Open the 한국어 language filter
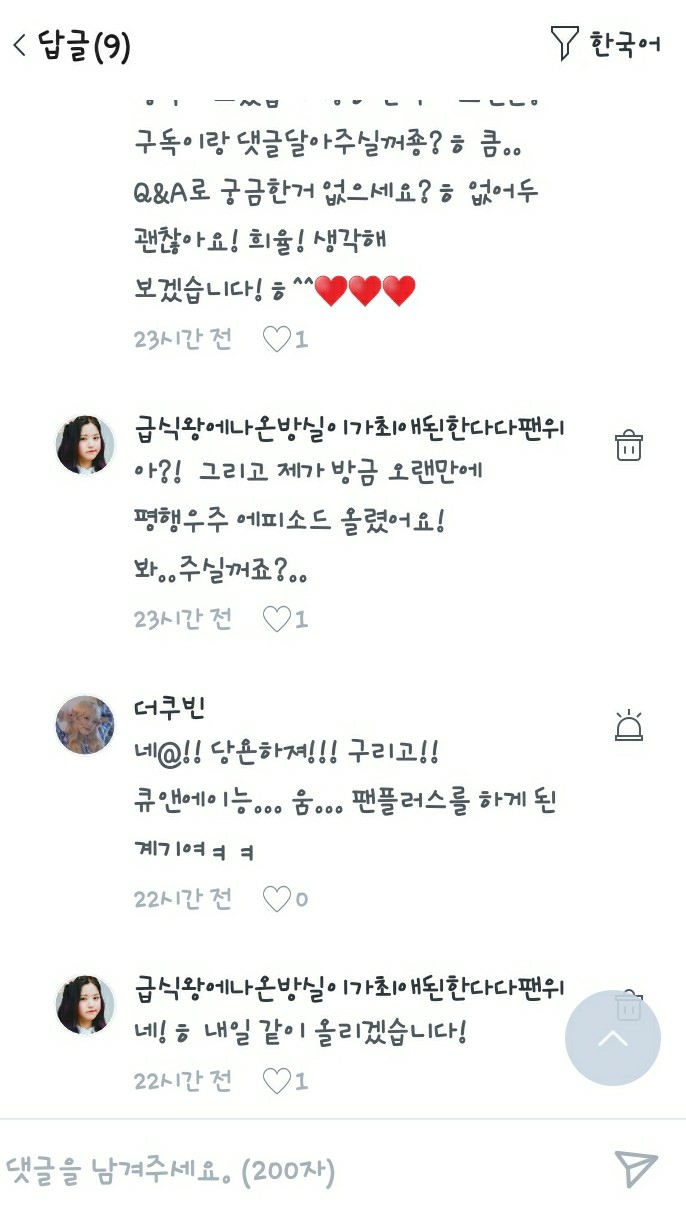 tap(607, 45)
